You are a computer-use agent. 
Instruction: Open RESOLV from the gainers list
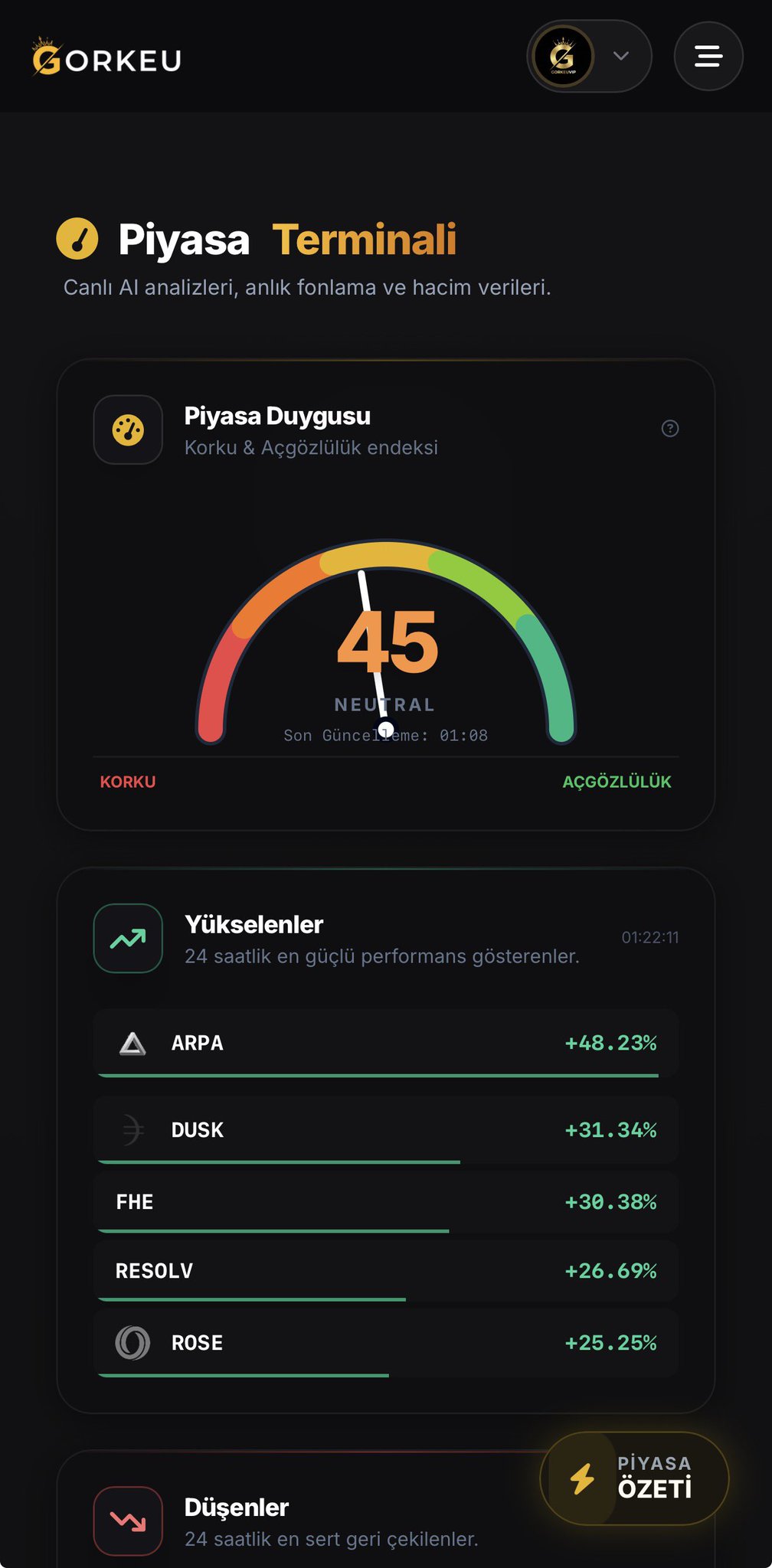point(385,1270)
